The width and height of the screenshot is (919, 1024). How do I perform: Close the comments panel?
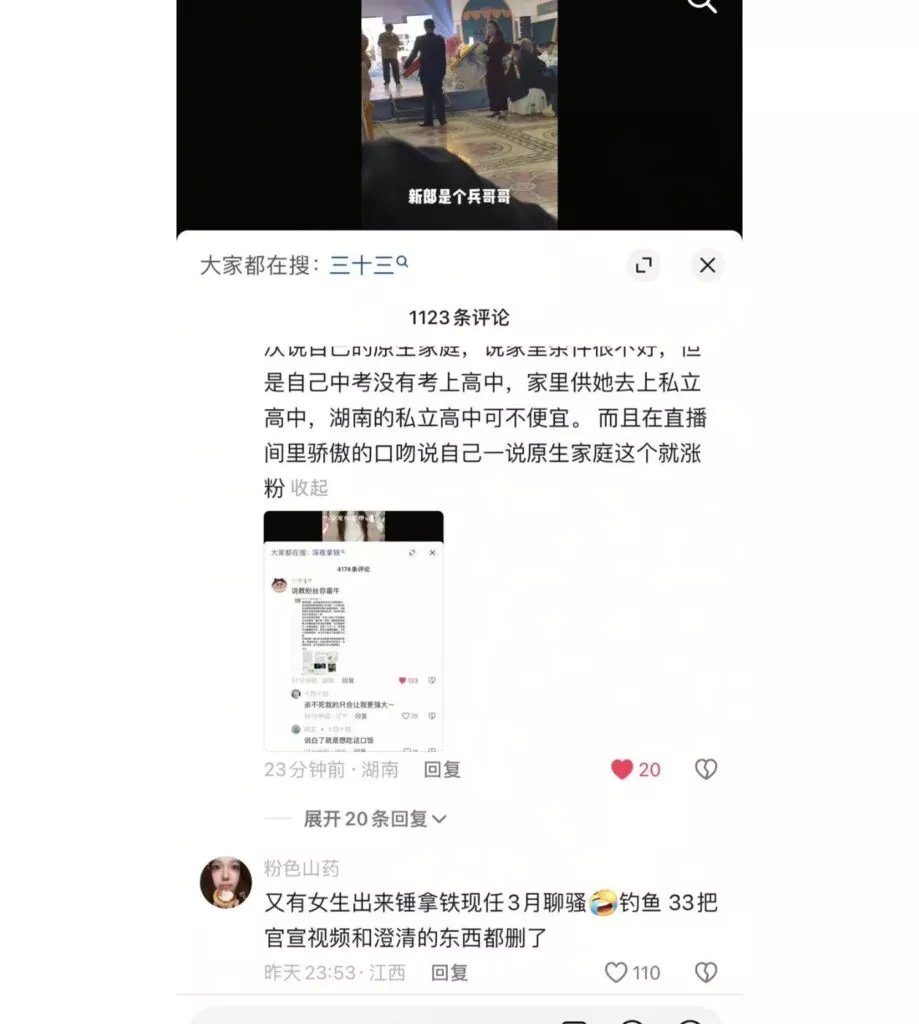[707, 265]
